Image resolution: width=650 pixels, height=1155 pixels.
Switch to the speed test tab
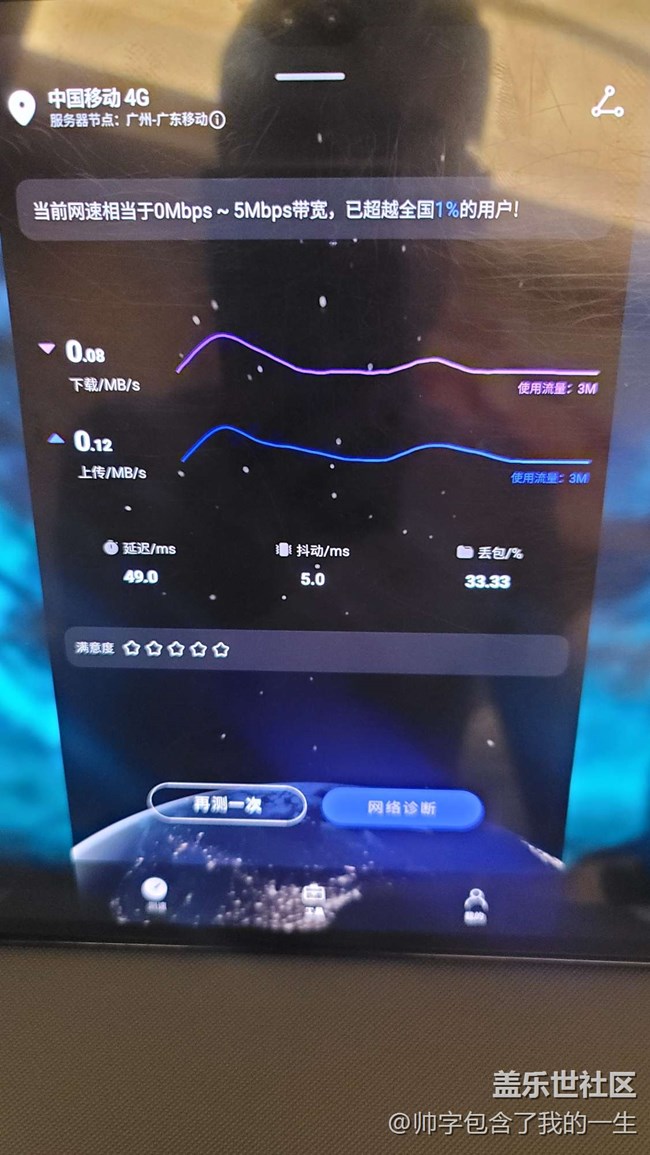(x=155, y=893)
